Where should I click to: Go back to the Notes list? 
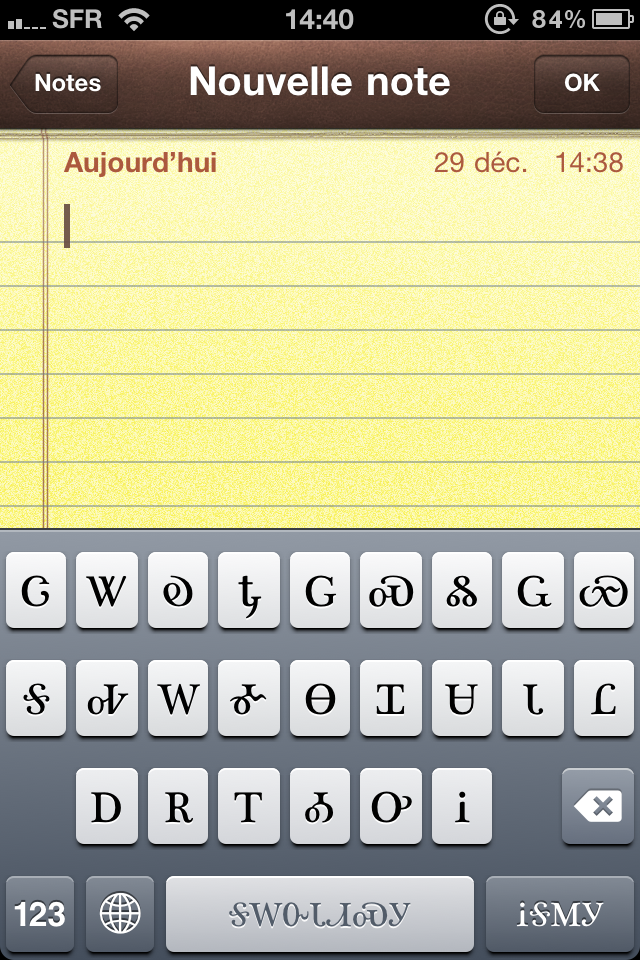point(66,84)
